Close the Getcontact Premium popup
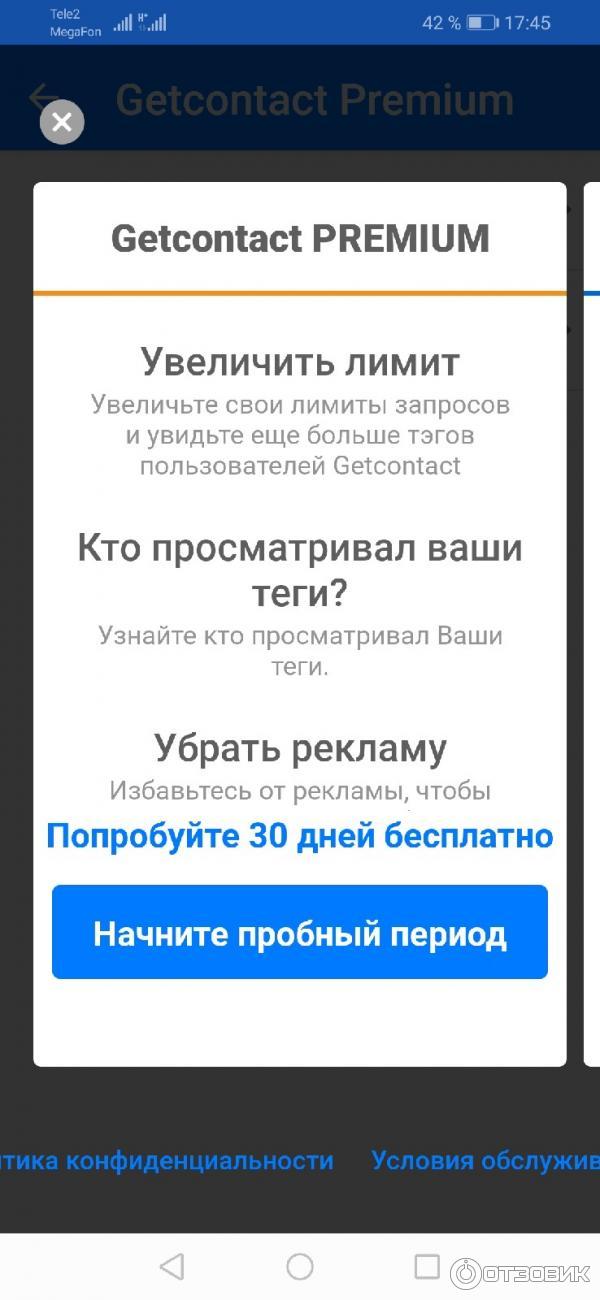600x1300 pixels. pos(62,123)
